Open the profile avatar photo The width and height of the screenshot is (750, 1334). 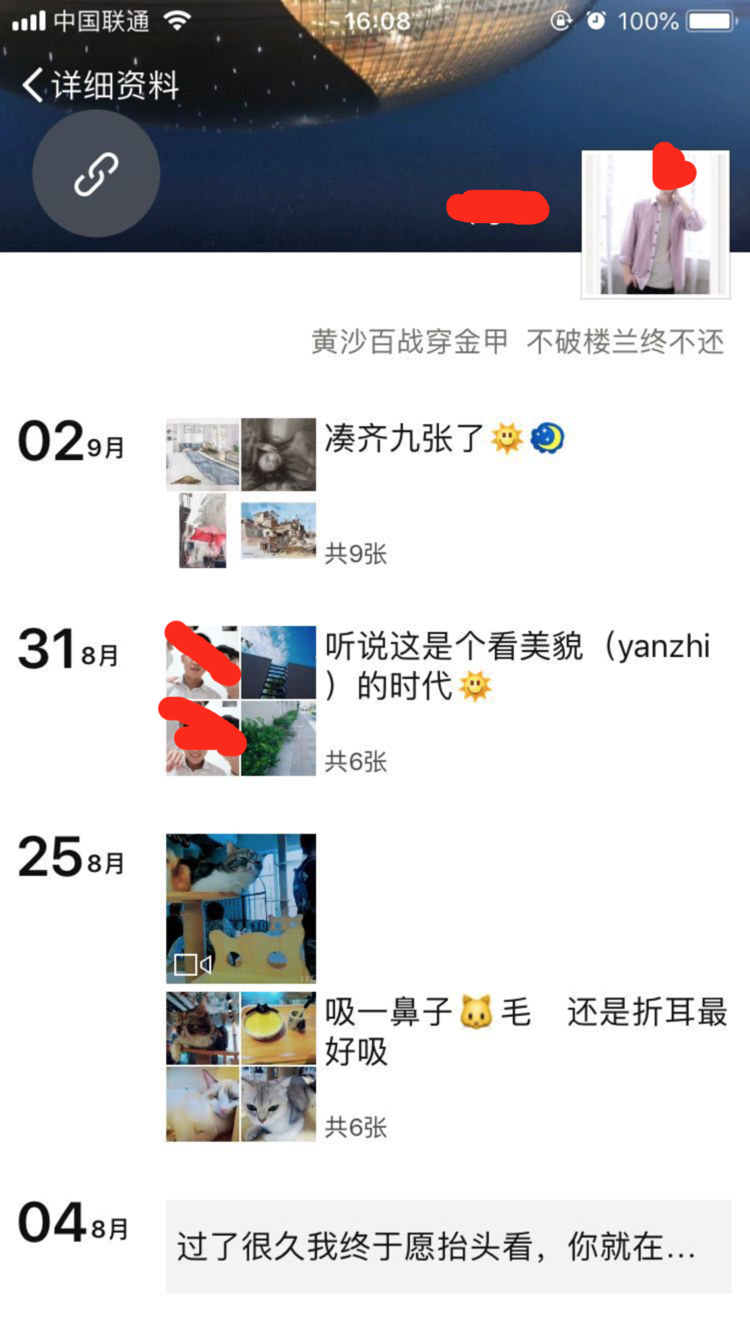[655, 224]
